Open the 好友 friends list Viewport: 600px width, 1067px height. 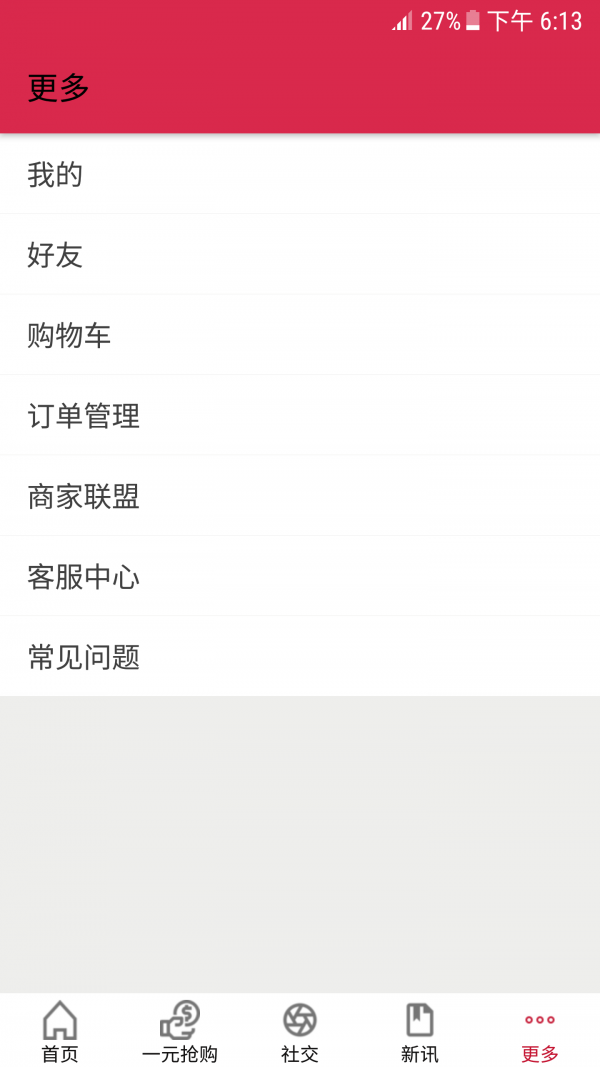(x=300, y=255)
